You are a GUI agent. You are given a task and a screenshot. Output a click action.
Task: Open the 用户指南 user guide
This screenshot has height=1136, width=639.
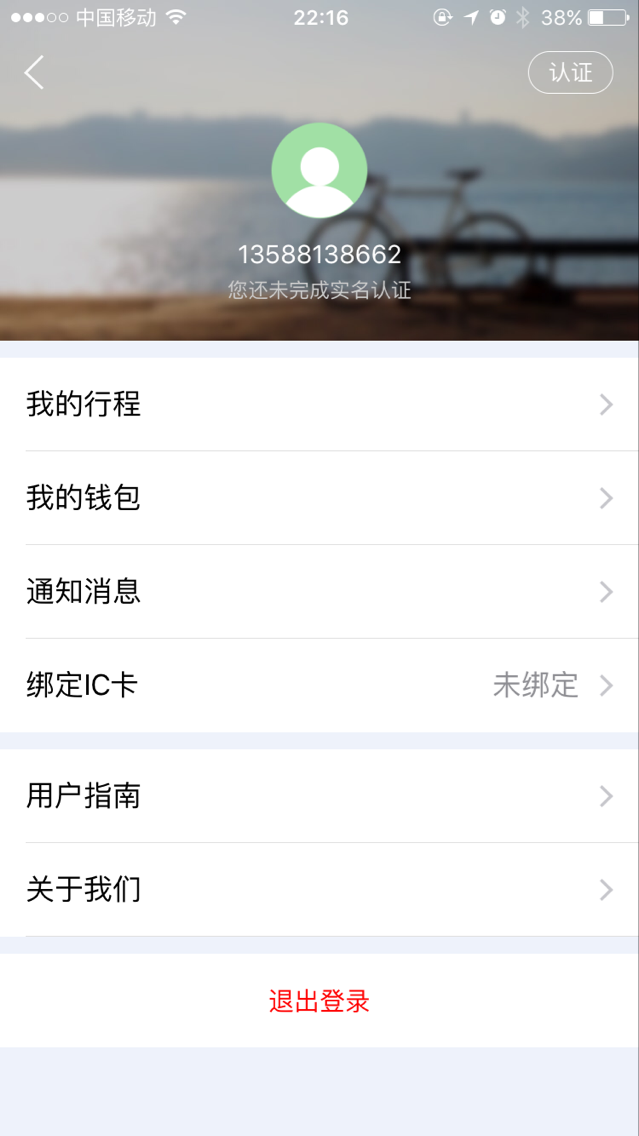pyautogui.click(x=319, y=796)
